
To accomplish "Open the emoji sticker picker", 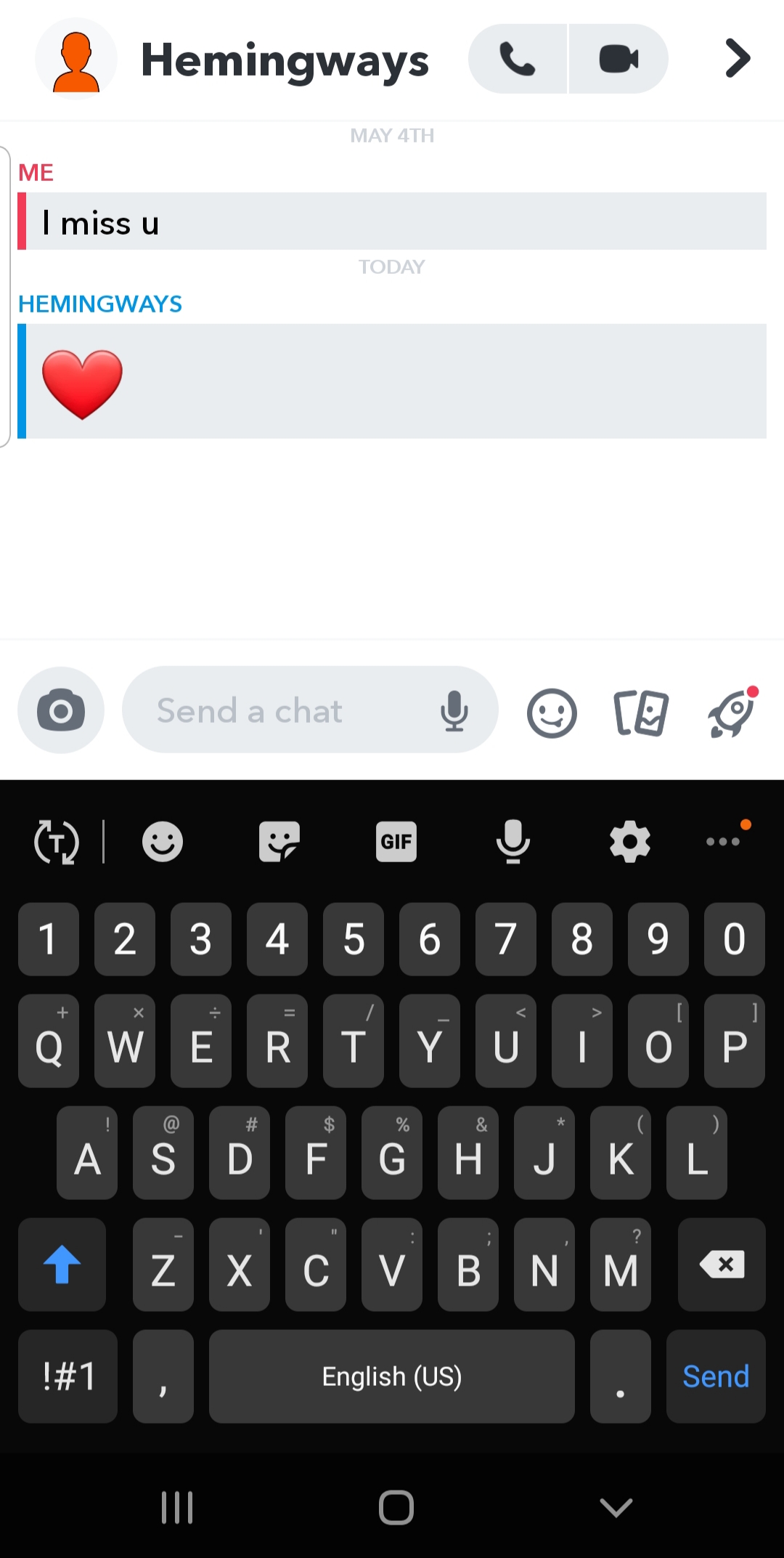I will point(552,713).
